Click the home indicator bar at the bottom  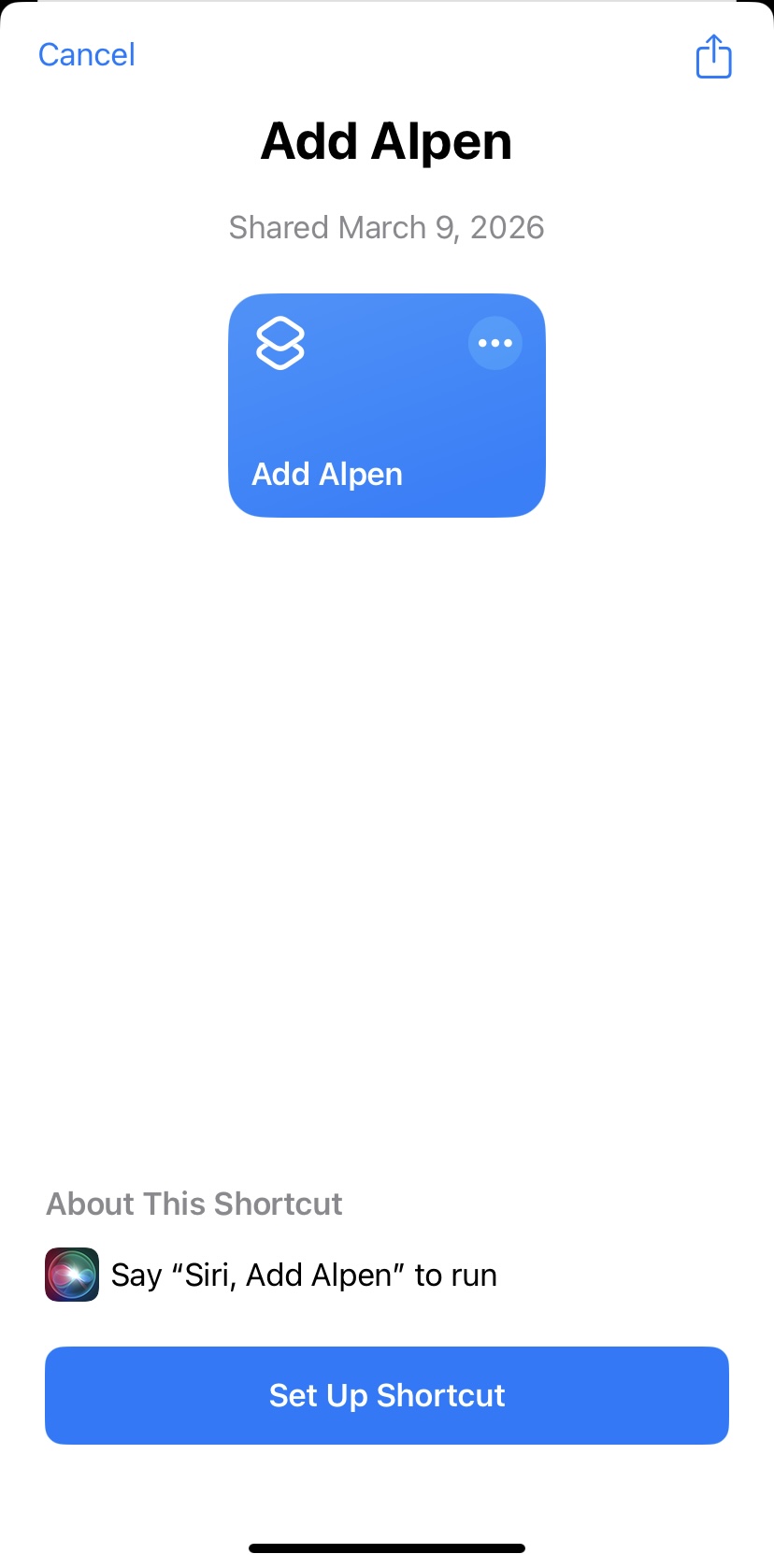386,1544
